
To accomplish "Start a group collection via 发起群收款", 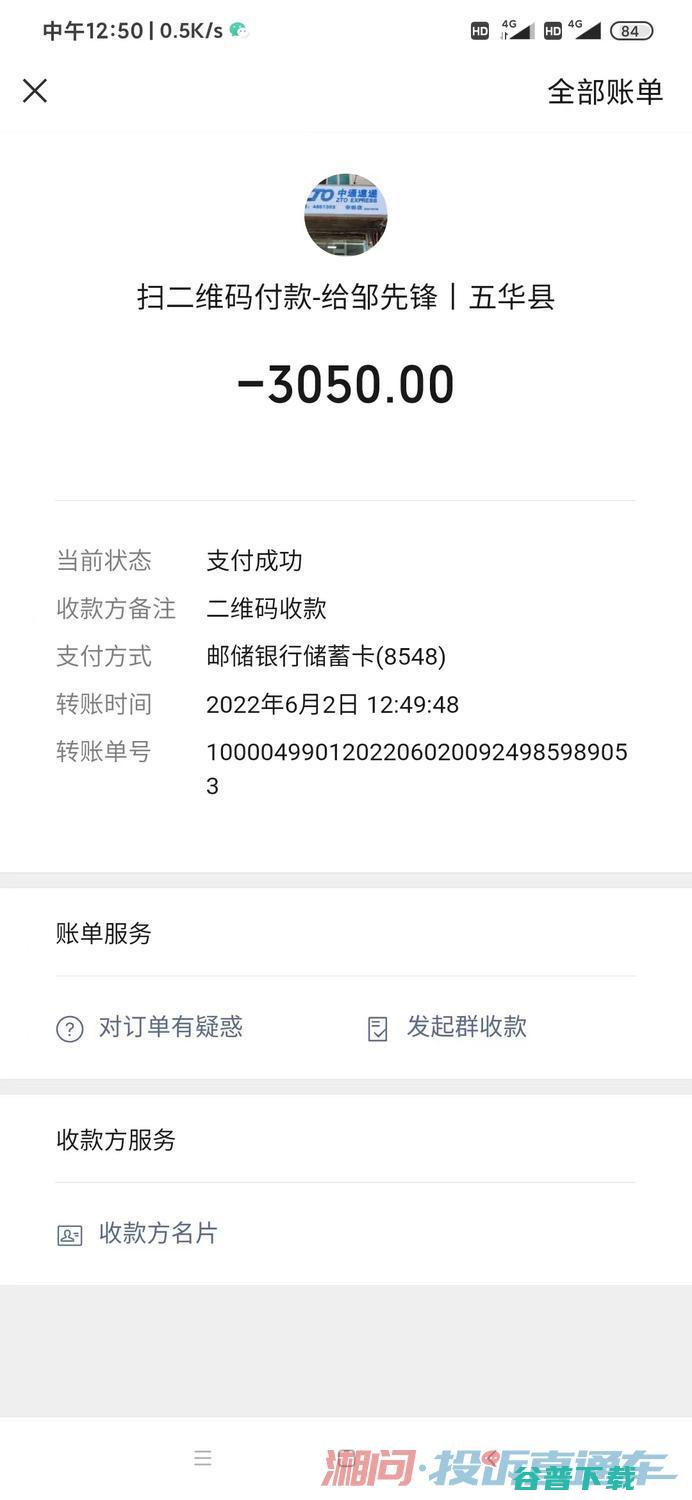I will (447, 1027).
